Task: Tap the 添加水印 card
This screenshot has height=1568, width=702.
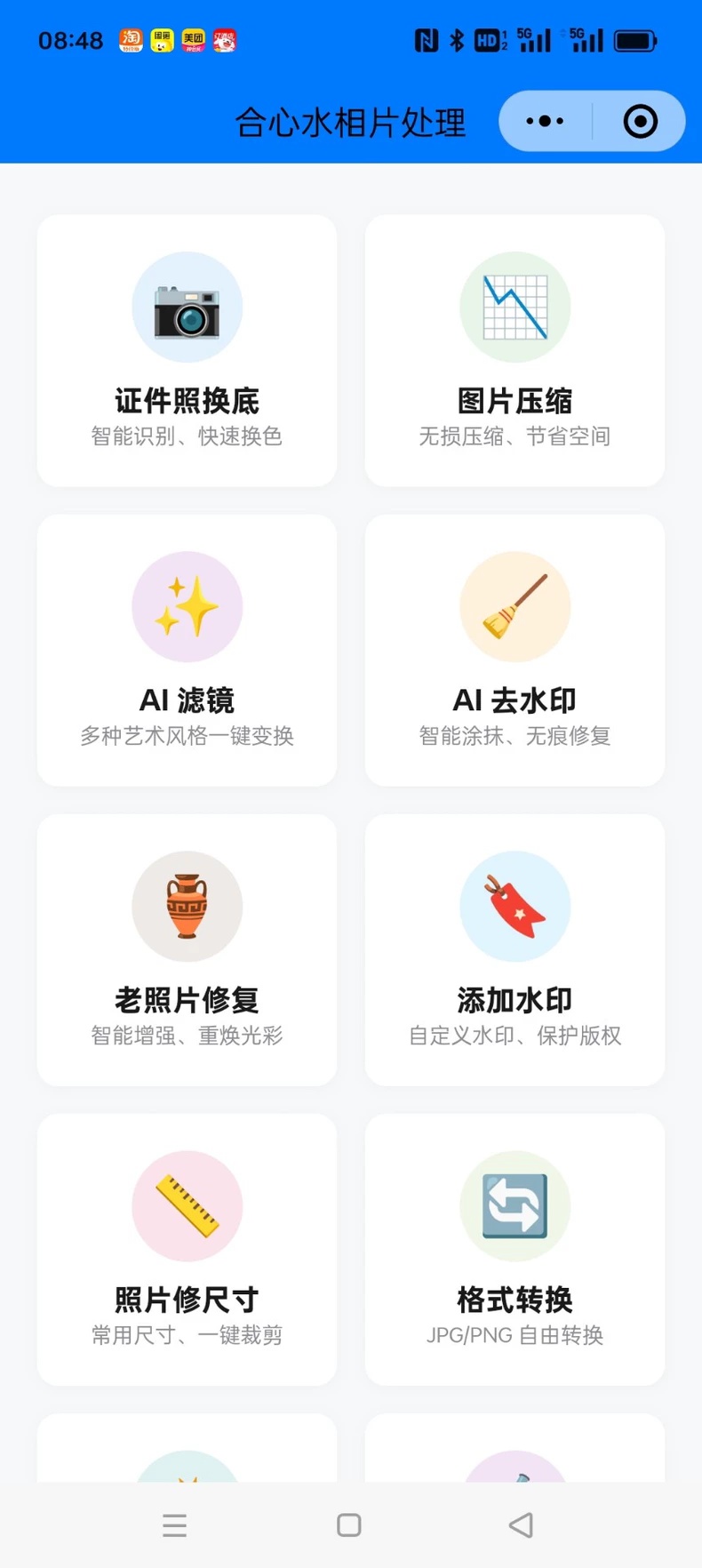Action: pos(515,949)
